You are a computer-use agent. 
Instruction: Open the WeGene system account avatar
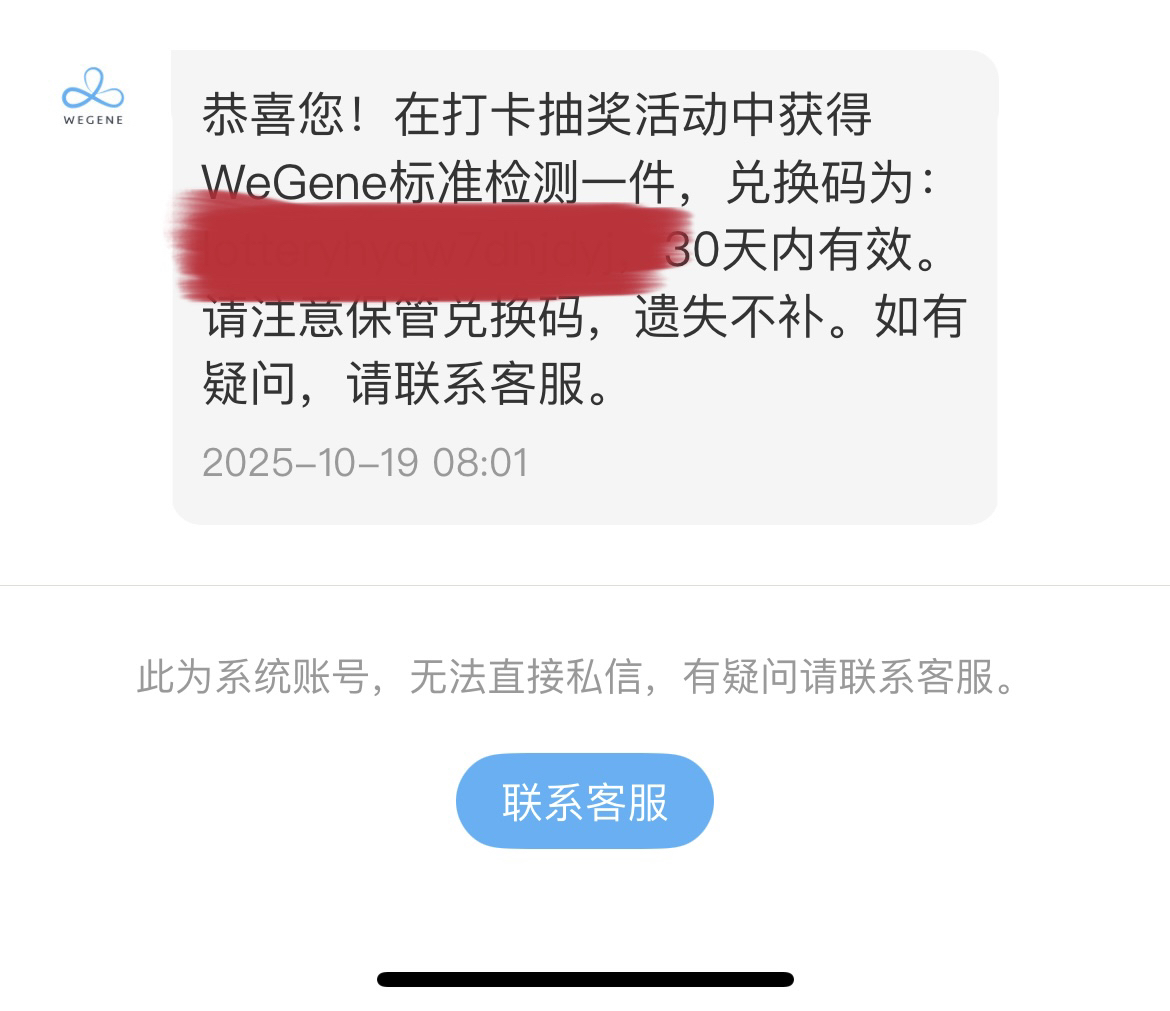tap(93, 96)
